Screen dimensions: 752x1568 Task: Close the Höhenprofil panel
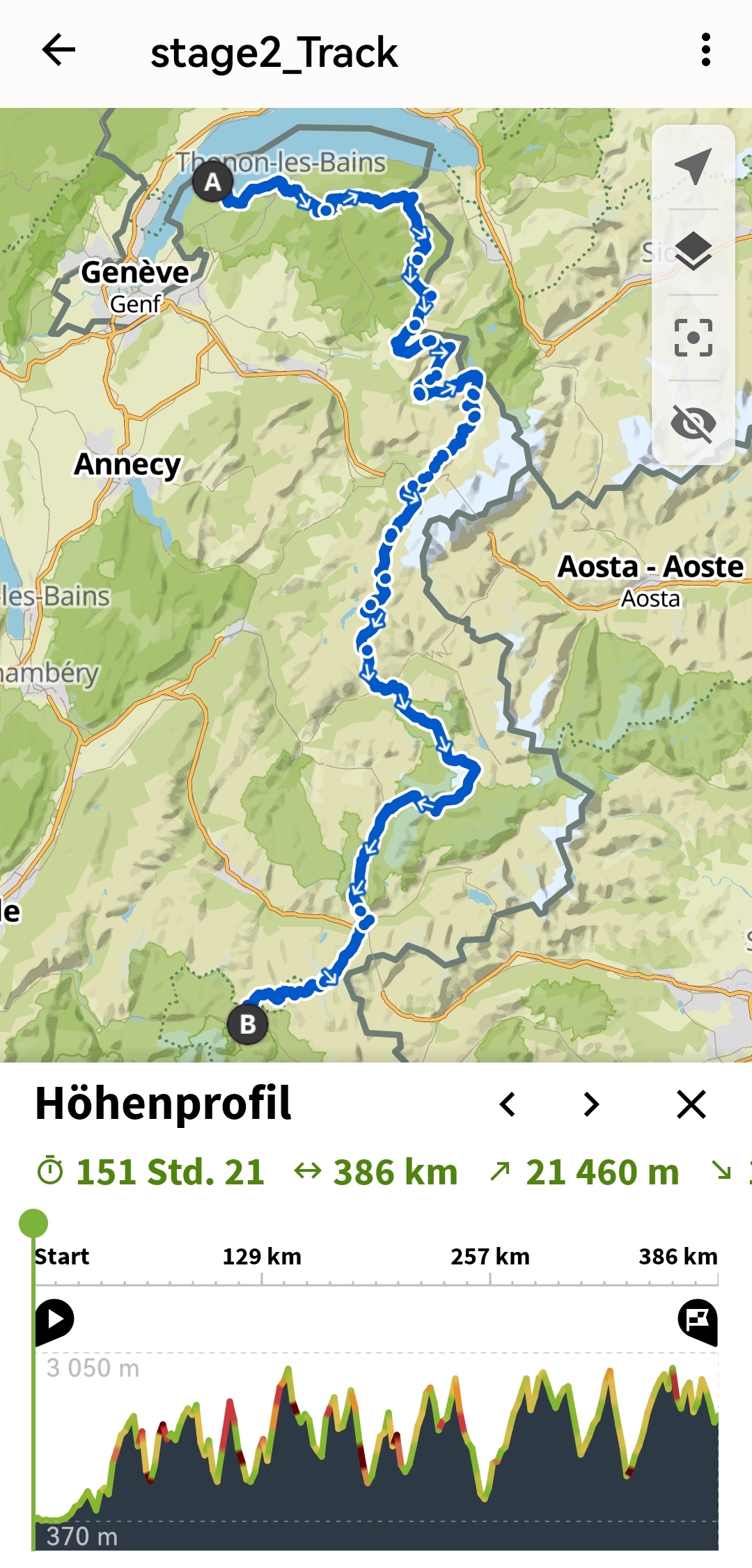[691, 1104]
